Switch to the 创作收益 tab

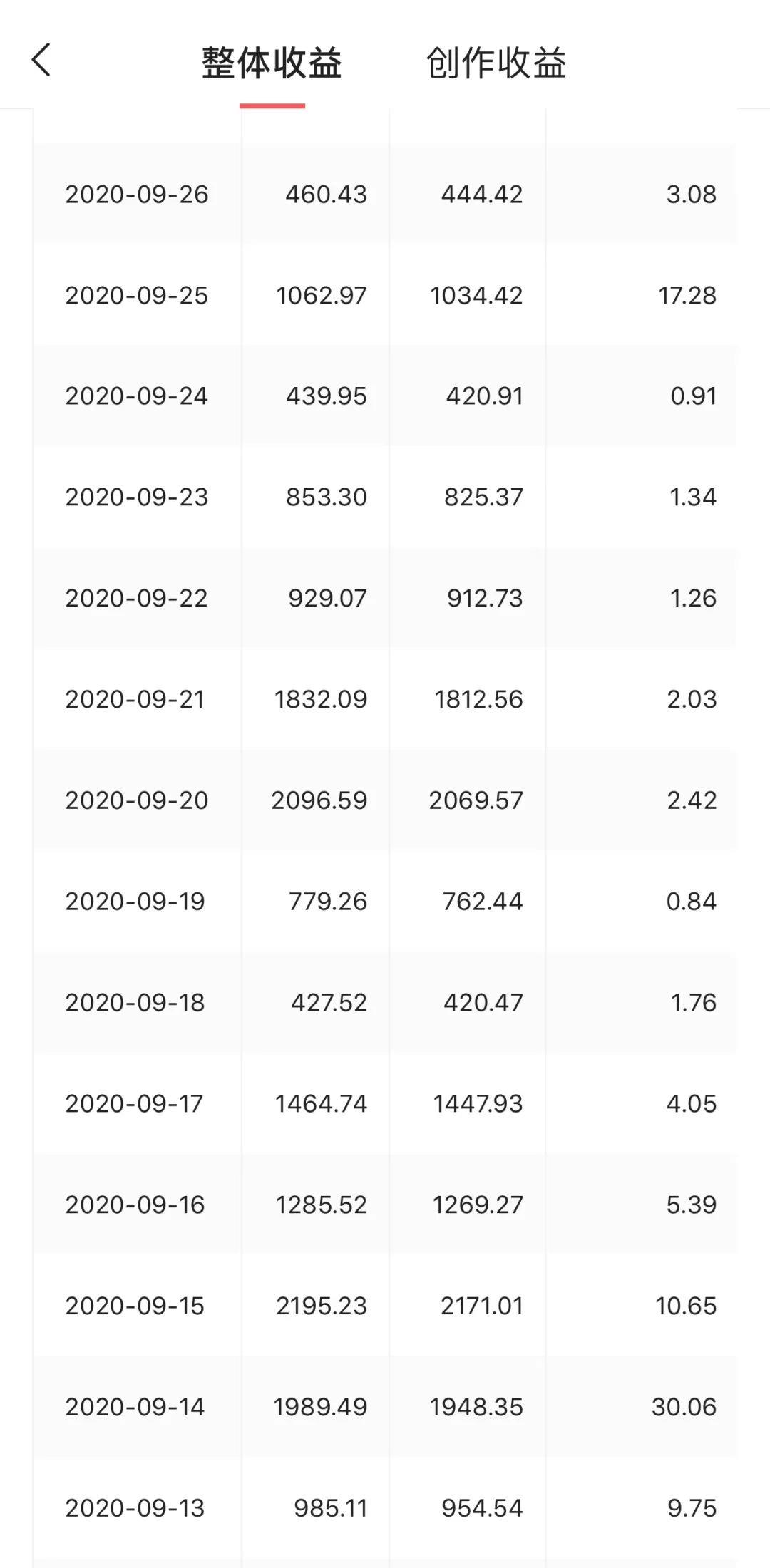496,63
